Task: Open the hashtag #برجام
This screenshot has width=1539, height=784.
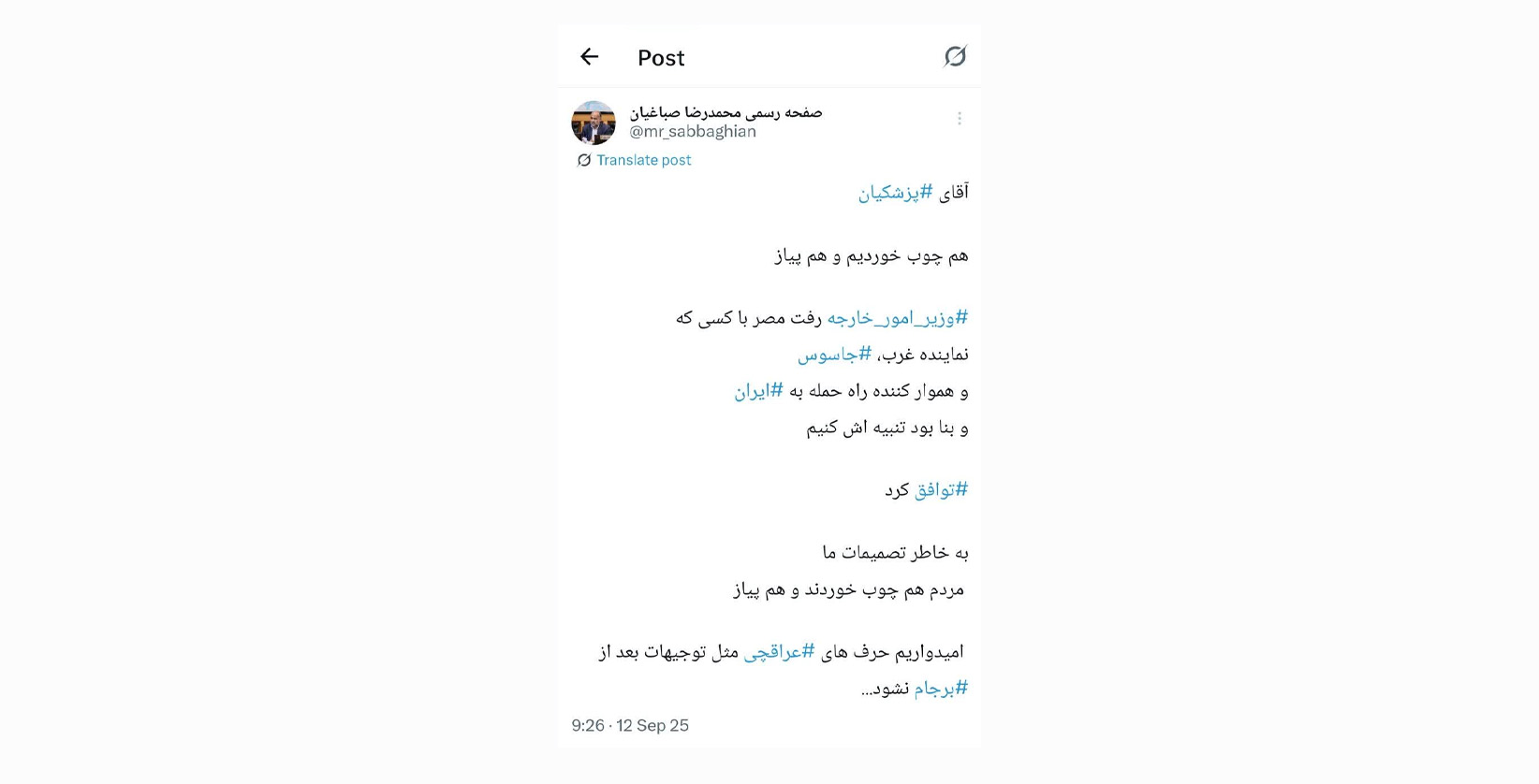Action: tap(941, 689)
